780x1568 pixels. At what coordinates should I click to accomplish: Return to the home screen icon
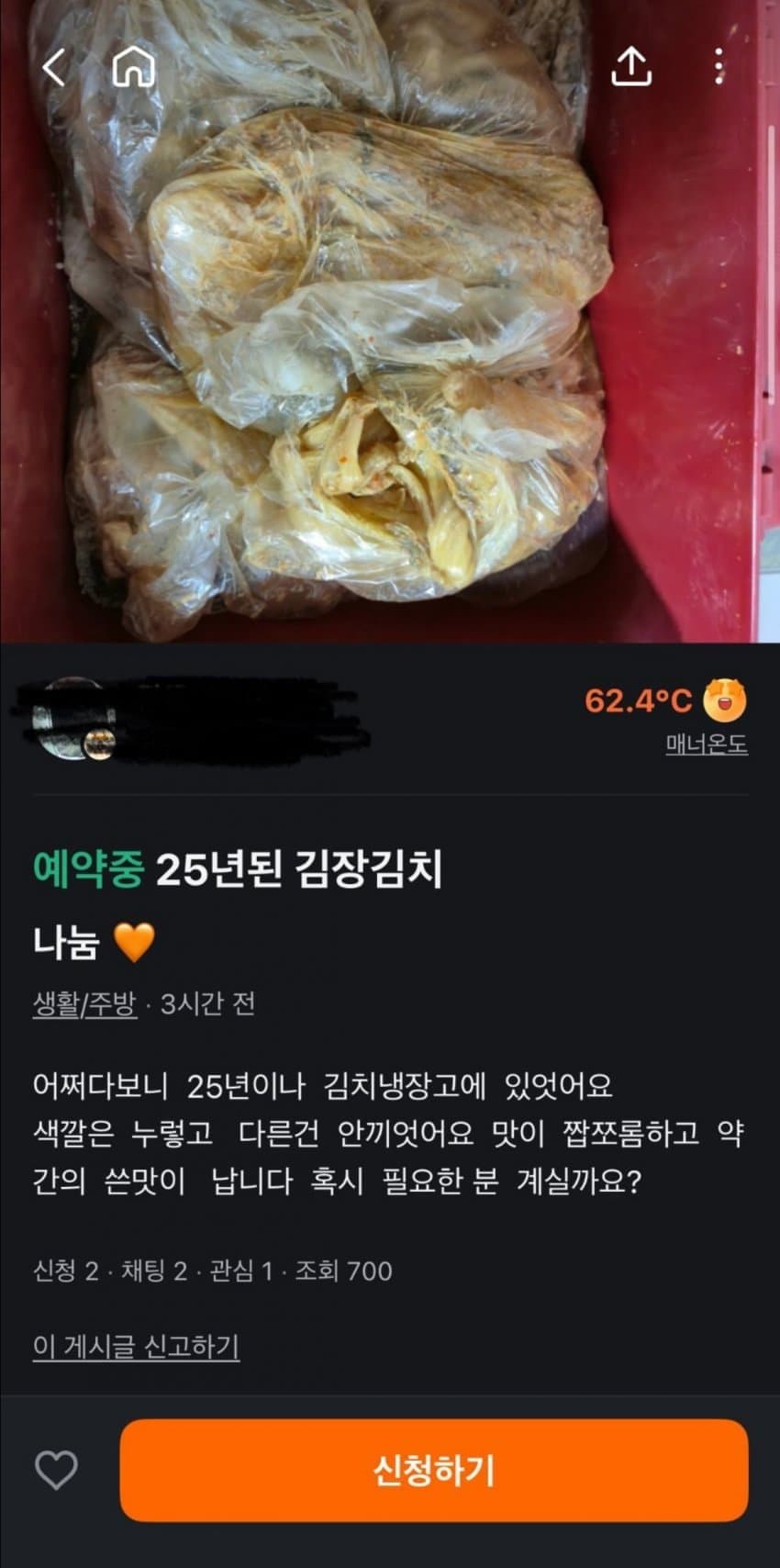click(134, 67)
